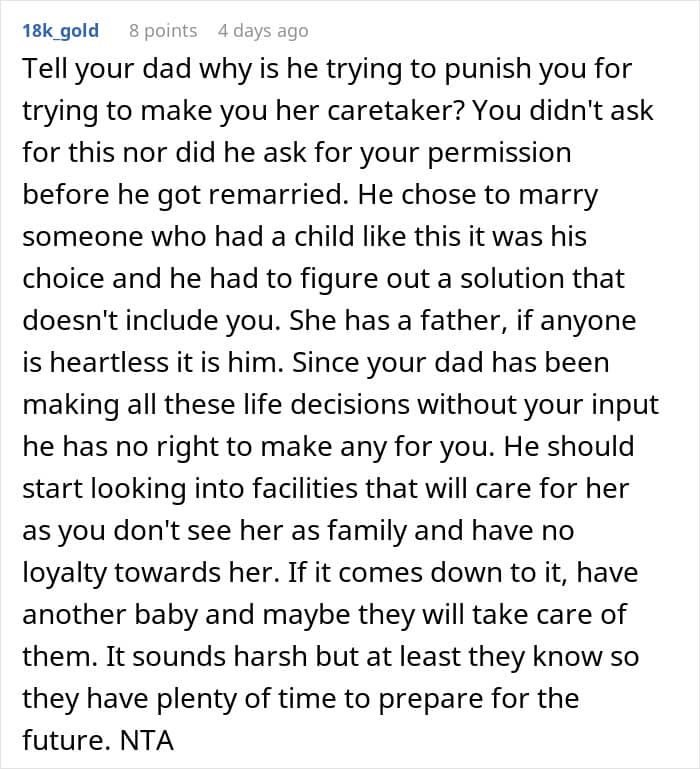Open the 18k_gold user profile
This screenshot has height=769, width=700.
coord(61,31)
